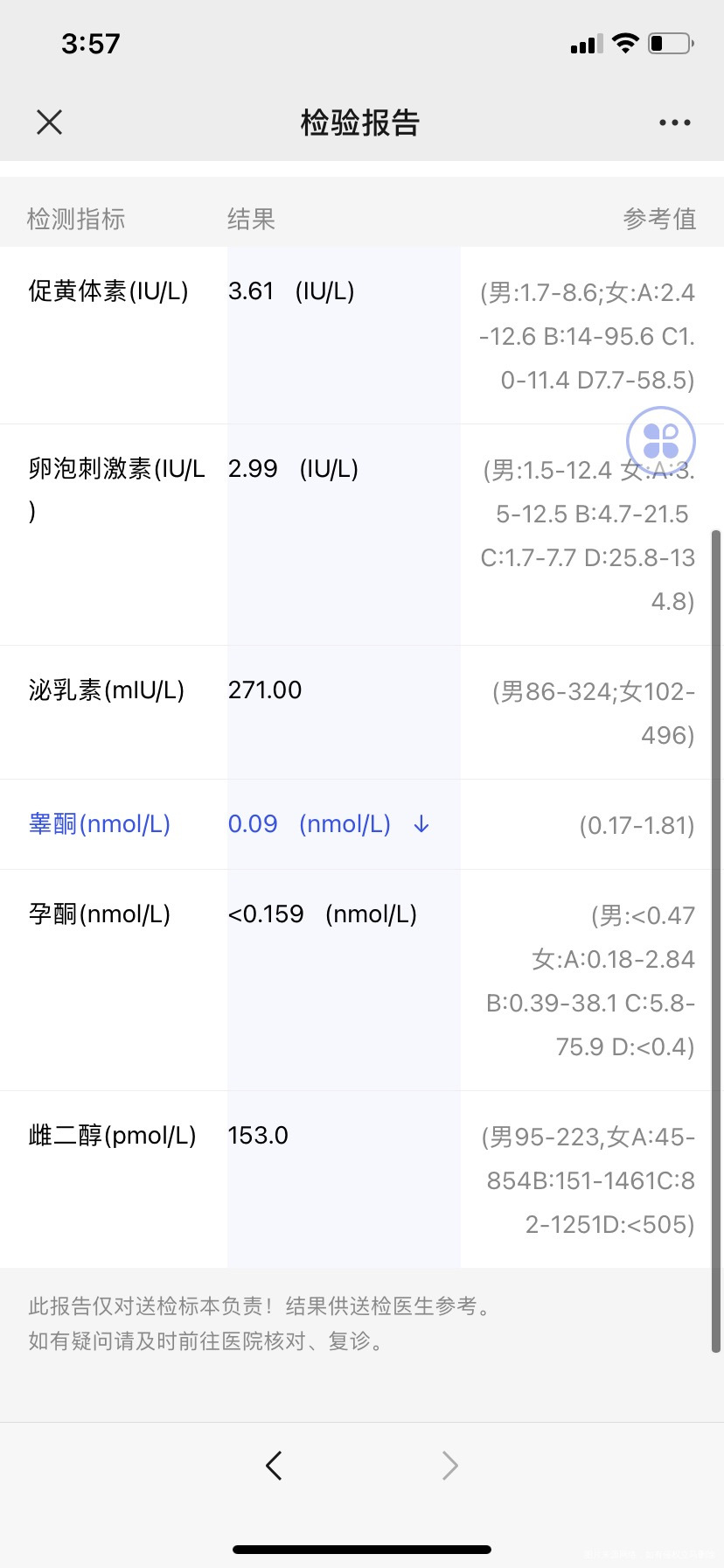Tap the 参考值 column header

point(659,219)
